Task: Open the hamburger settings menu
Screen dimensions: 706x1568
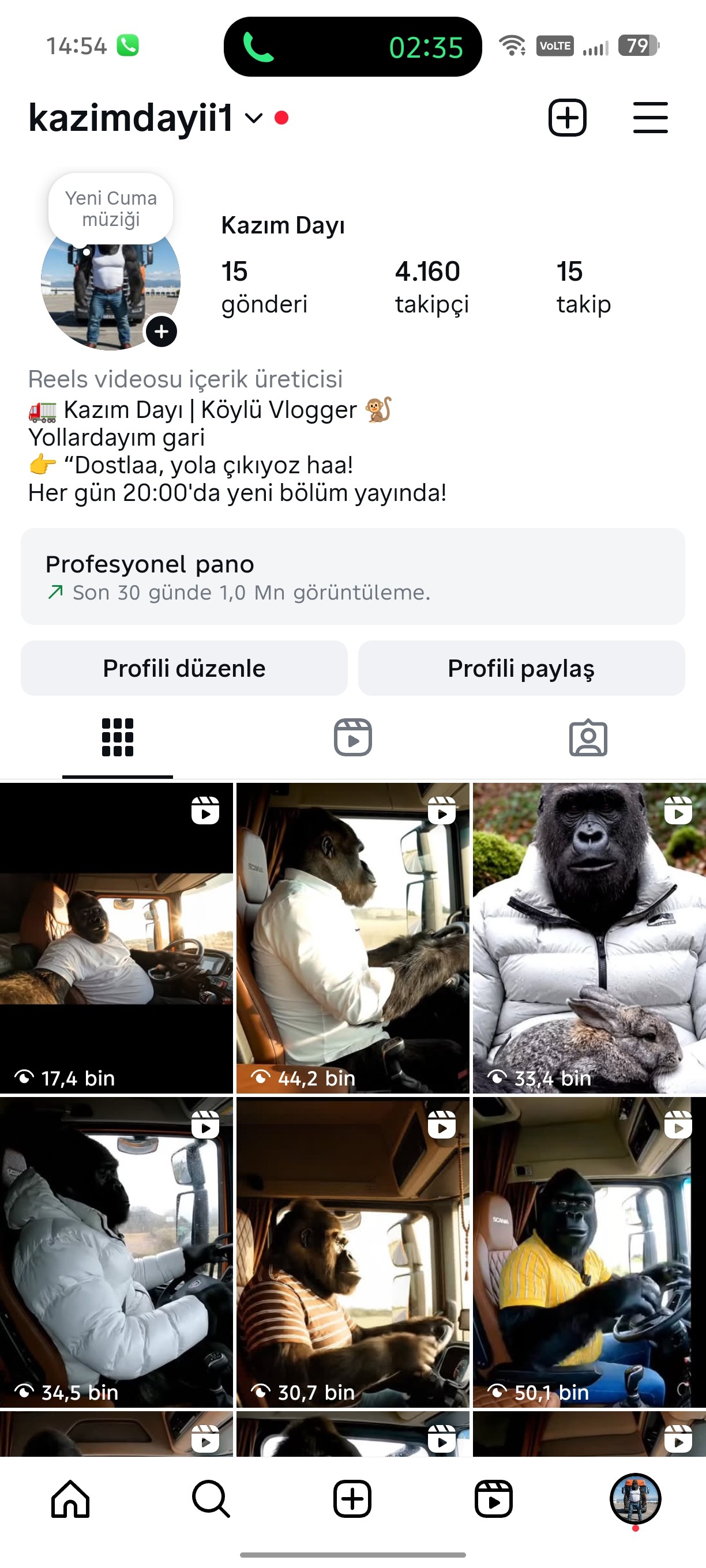Action: click(650, 118)
